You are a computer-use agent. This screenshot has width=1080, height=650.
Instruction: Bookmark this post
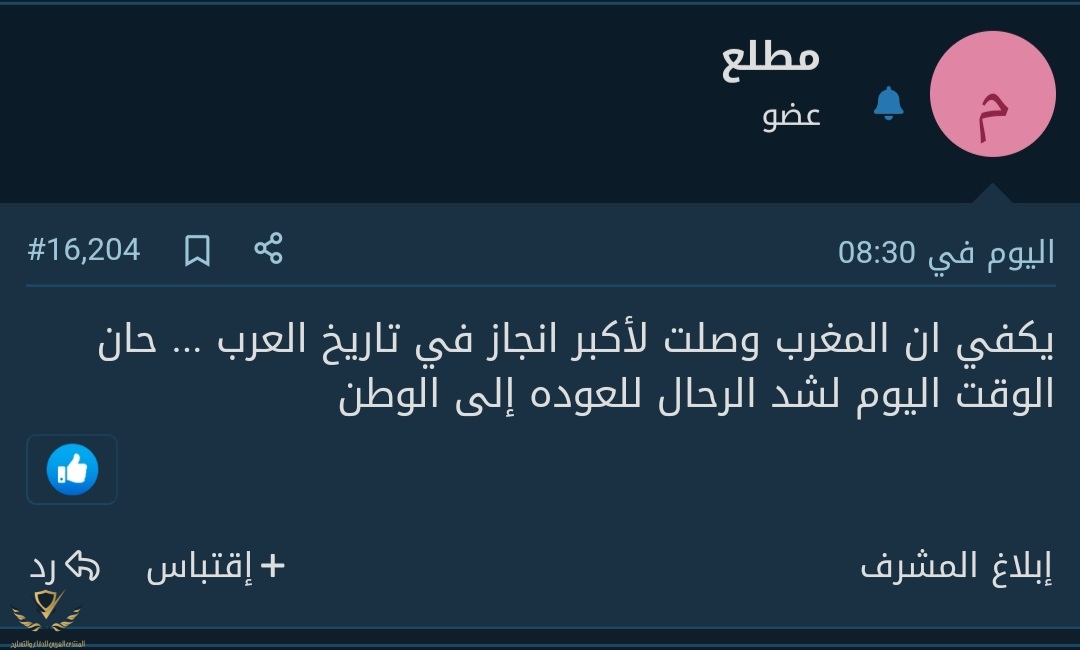point(197,250)
